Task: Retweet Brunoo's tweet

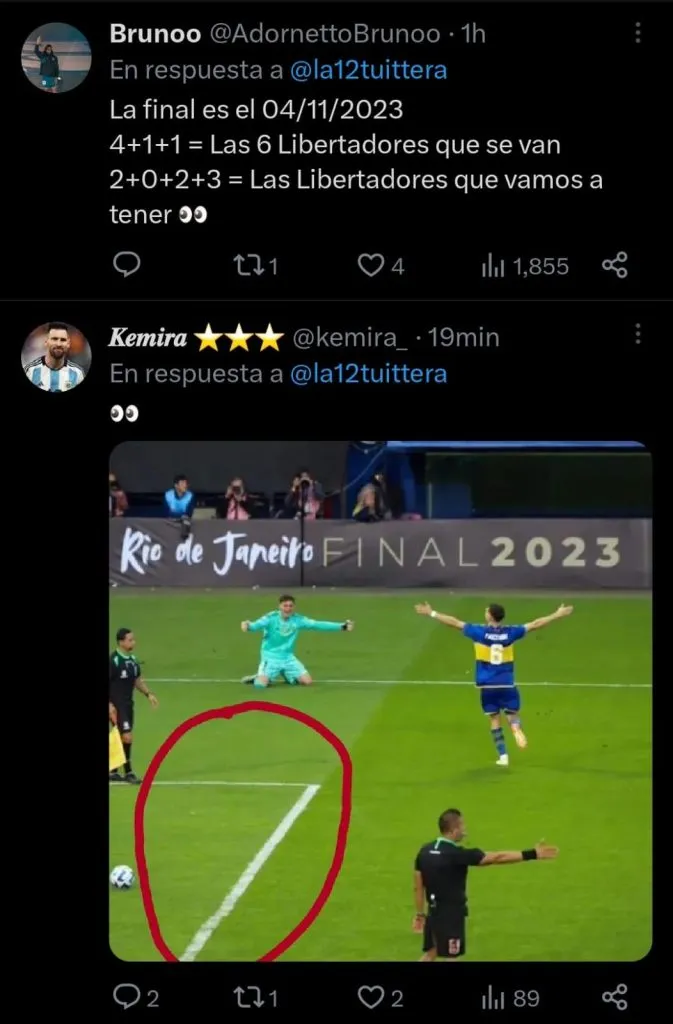Action: click(x=245, y=265)
